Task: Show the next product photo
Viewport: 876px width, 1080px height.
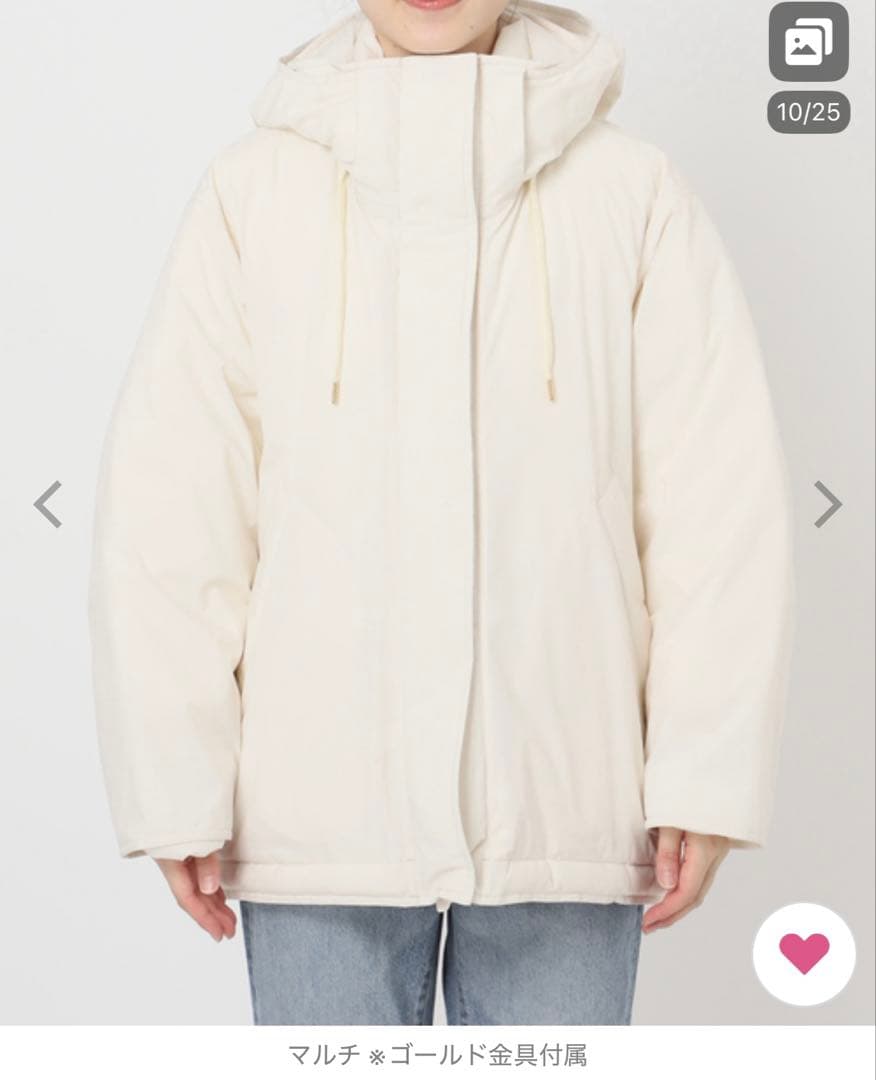Action: pos(827,504)
